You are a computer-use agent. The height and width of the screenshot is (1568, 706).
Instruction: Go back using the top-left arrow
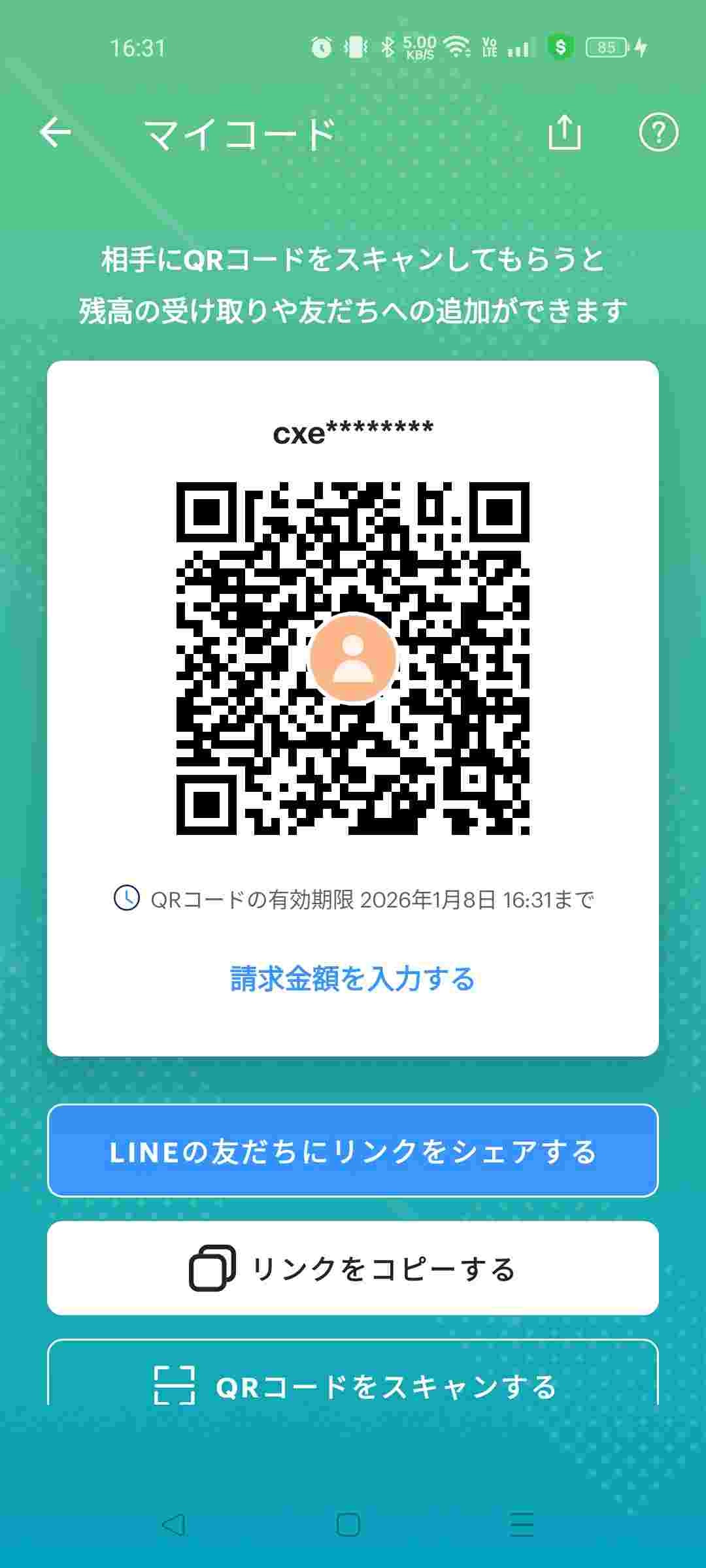[x=56, y=133]
